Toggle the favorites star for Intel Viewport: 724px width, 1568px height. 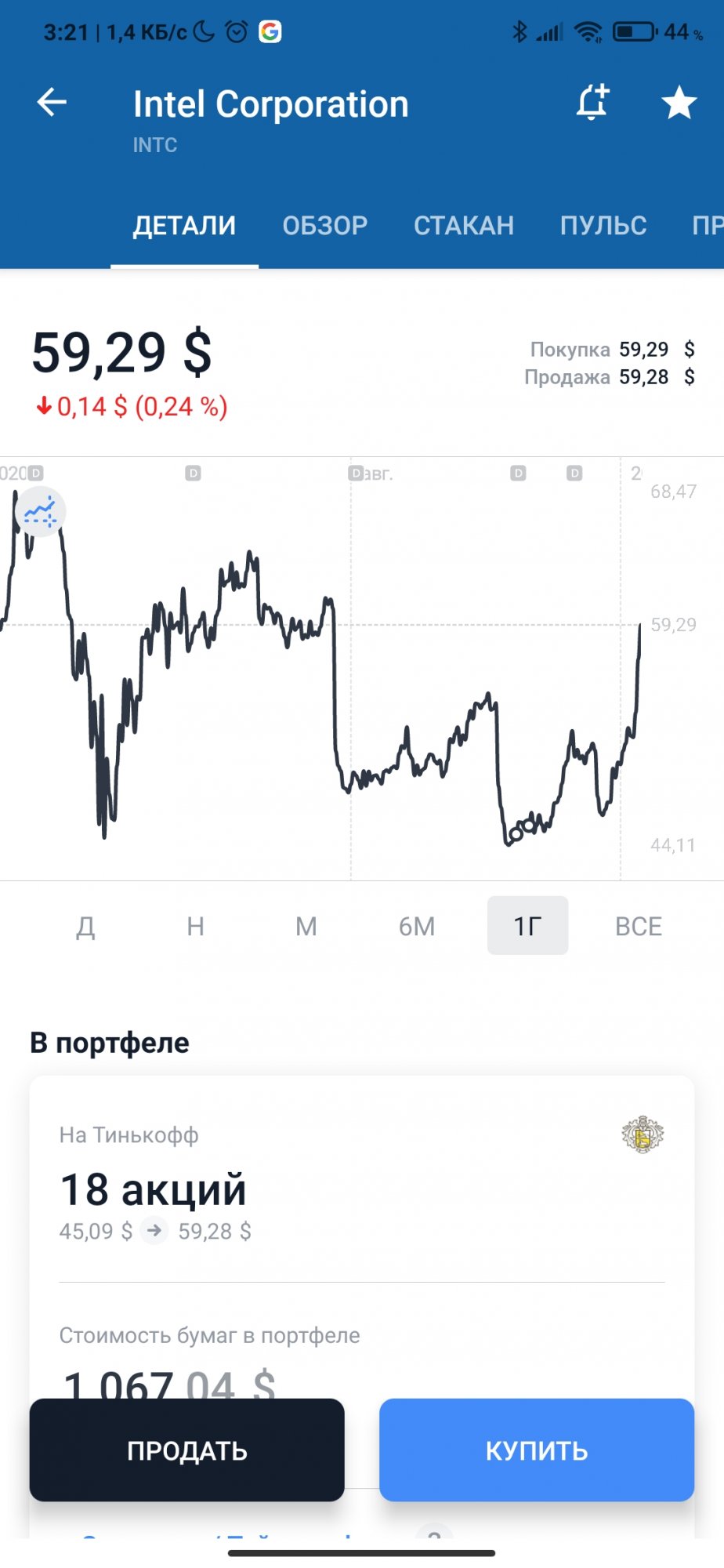click(679, 103)
